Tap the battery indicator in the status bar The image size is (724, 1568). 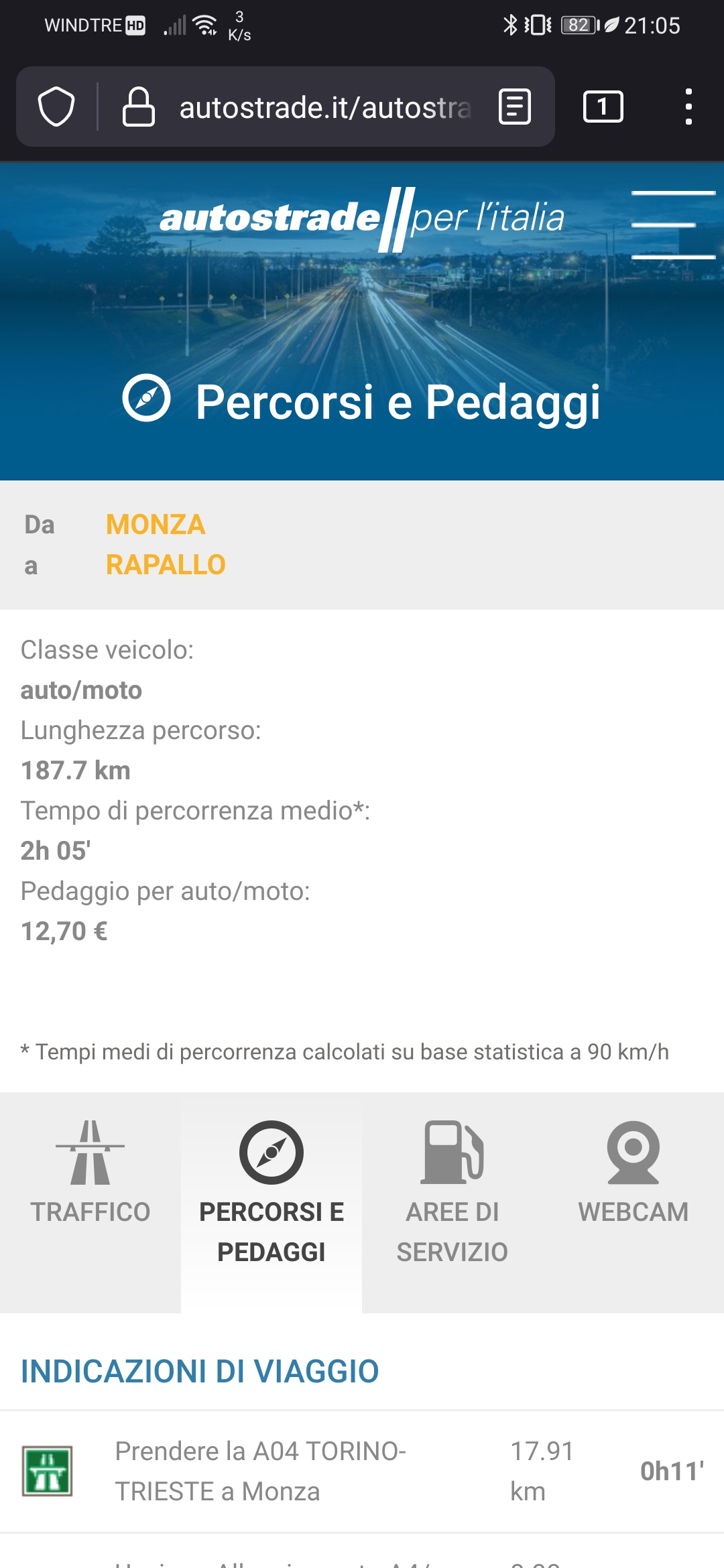(575, 25)
